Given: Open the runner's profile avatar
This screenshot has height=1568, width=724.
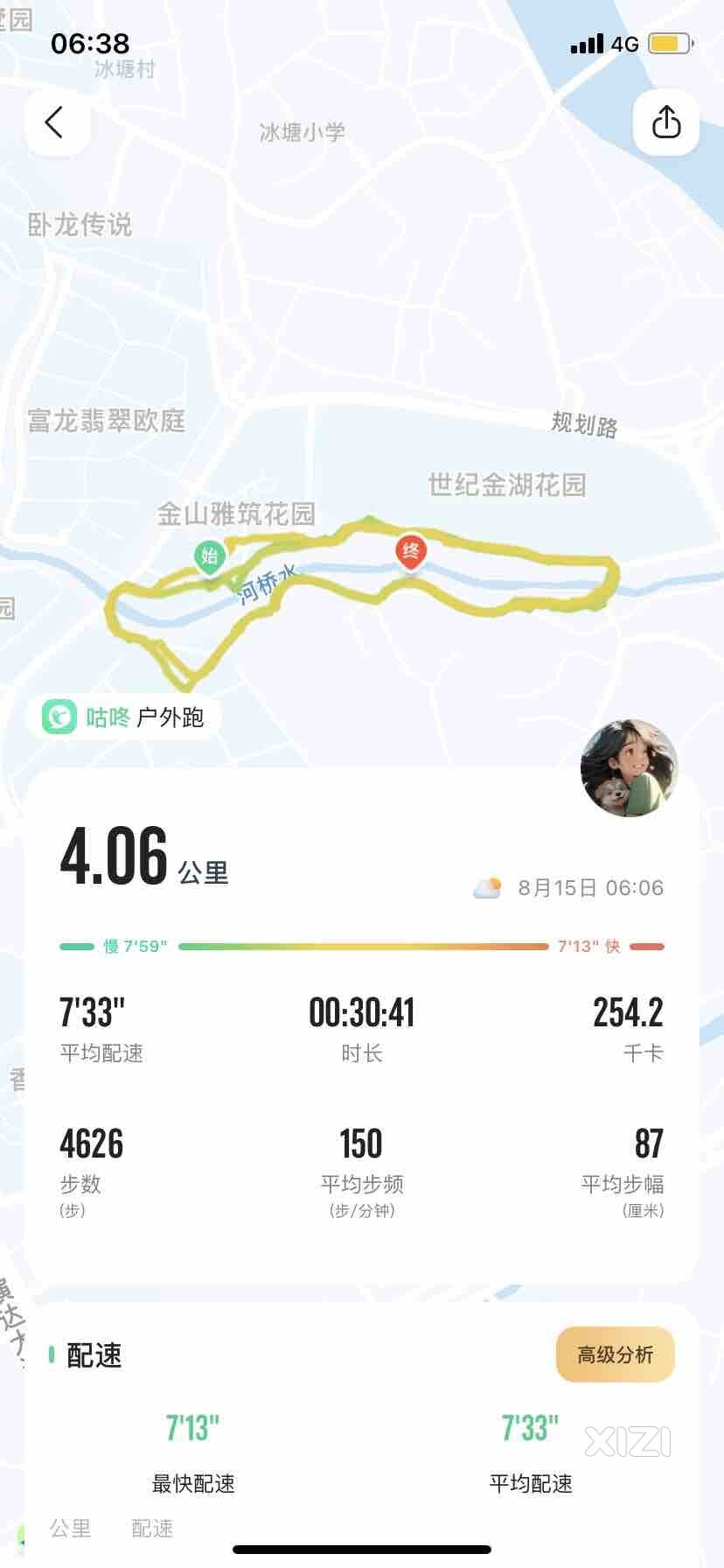Looking at the screenshot, I should [x=630, y=768].
